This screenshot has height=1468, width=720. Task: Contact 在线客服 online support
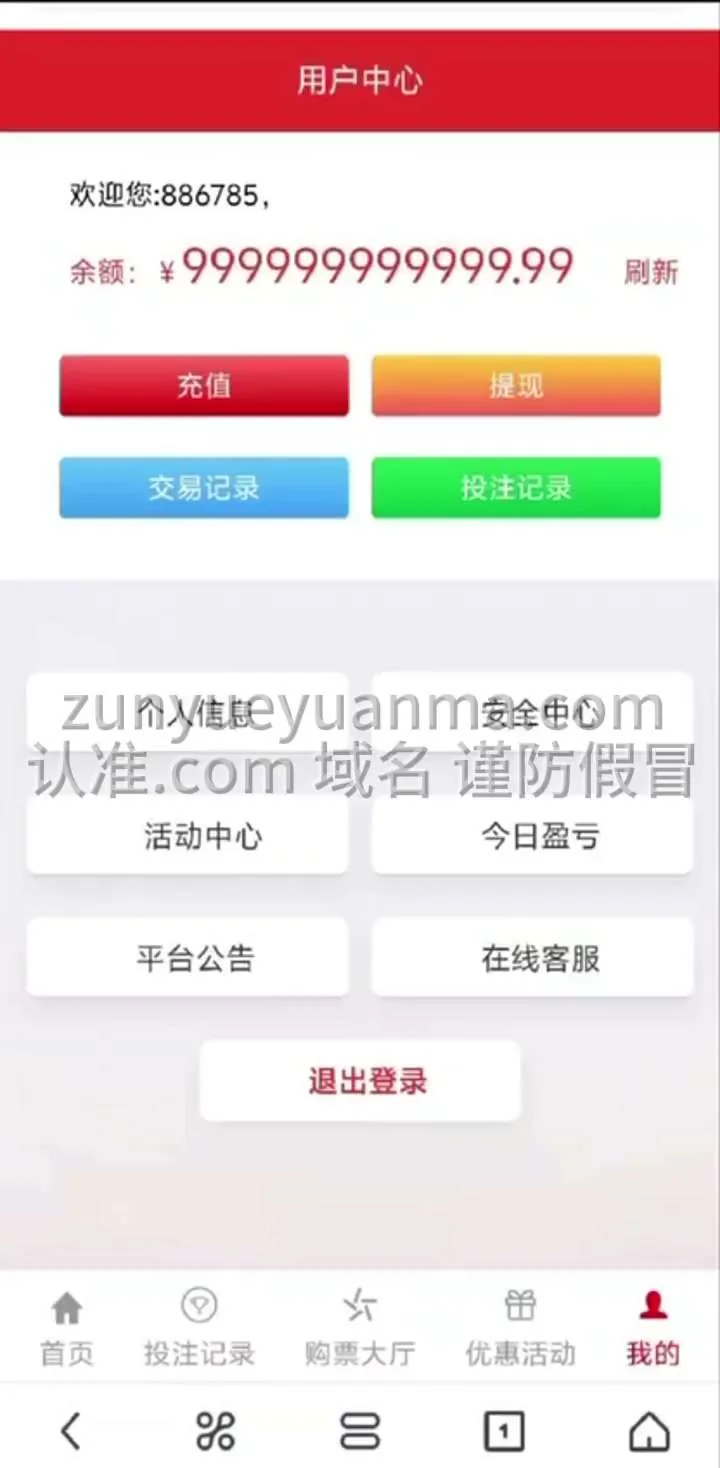532,958
